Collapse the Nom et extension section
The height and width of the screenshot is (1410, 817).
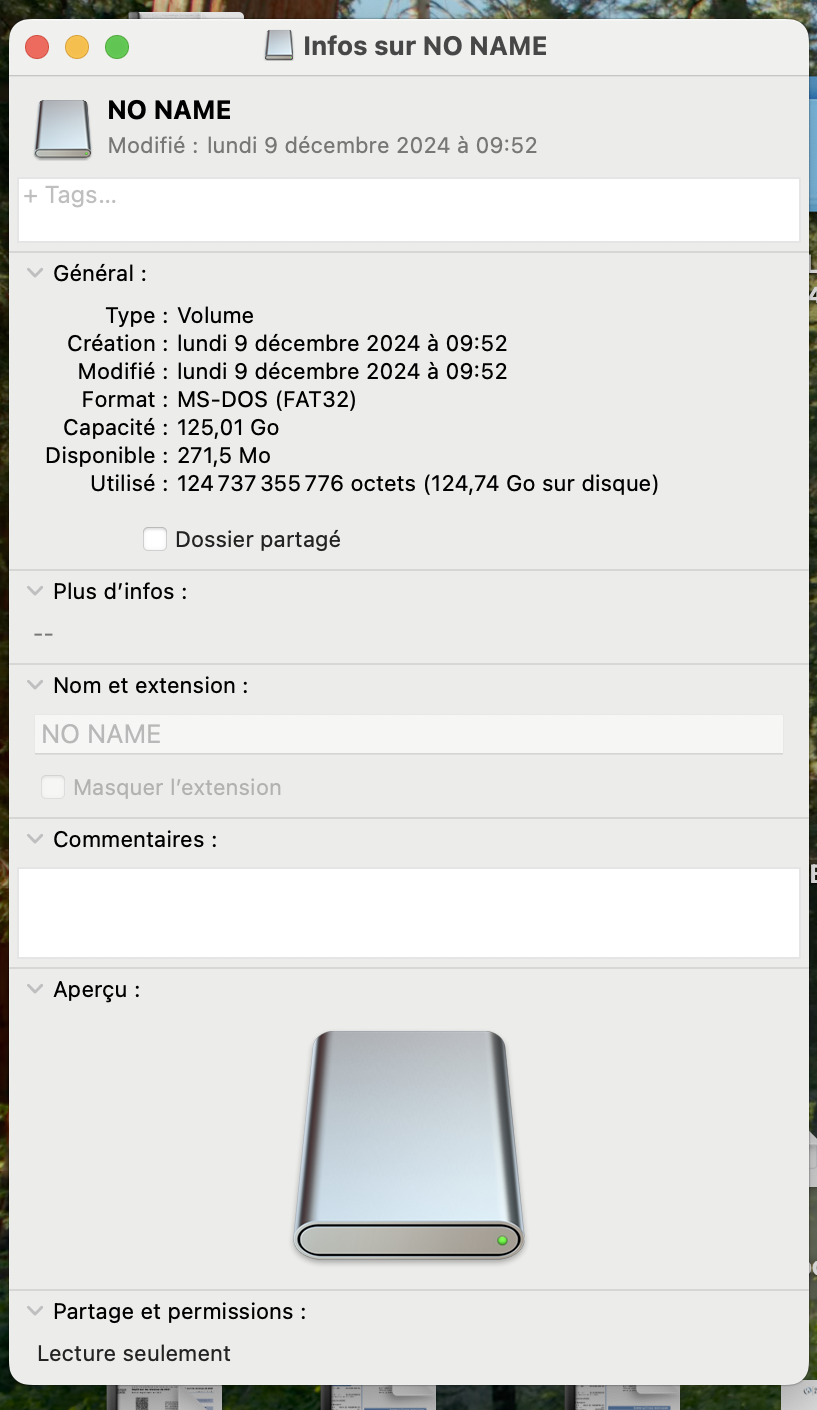point(36,685)
